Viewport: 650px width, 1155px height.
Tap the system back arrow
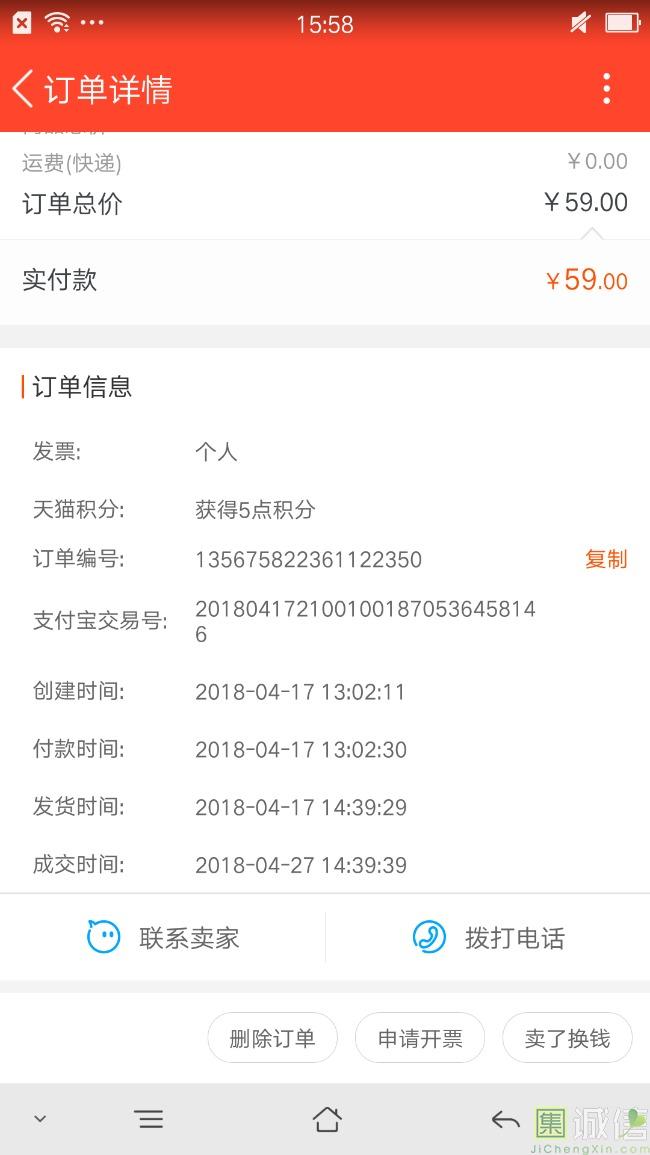506,1120
